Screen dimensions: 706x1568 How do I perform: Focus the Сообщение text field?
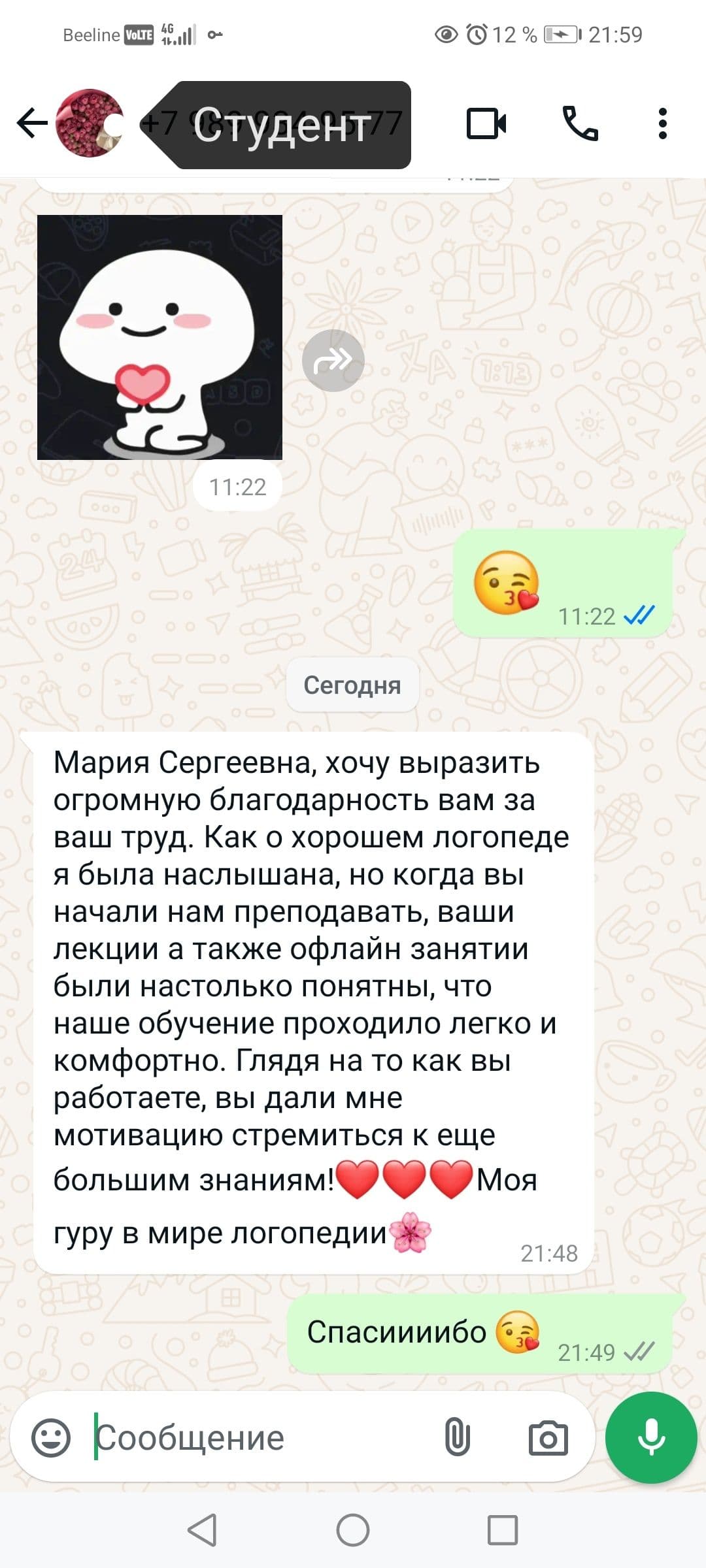click(x=261, y=1438)
